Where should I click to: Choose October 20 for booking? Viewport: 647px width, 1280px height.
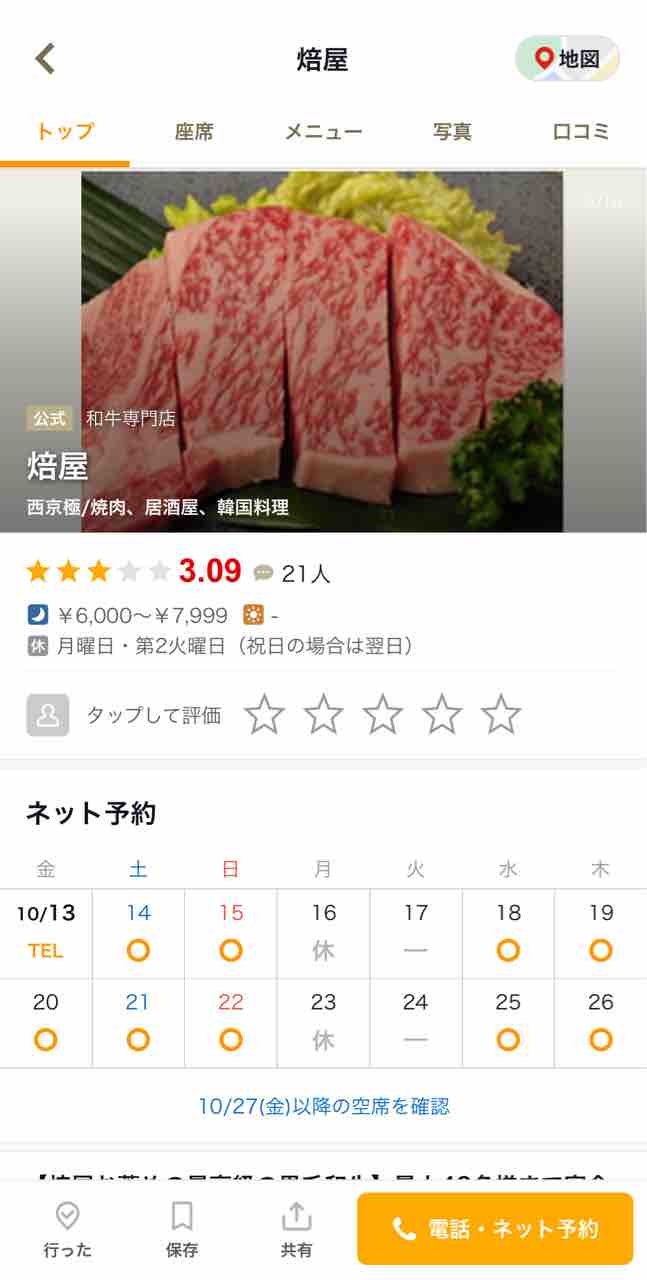coord(46,1023)
